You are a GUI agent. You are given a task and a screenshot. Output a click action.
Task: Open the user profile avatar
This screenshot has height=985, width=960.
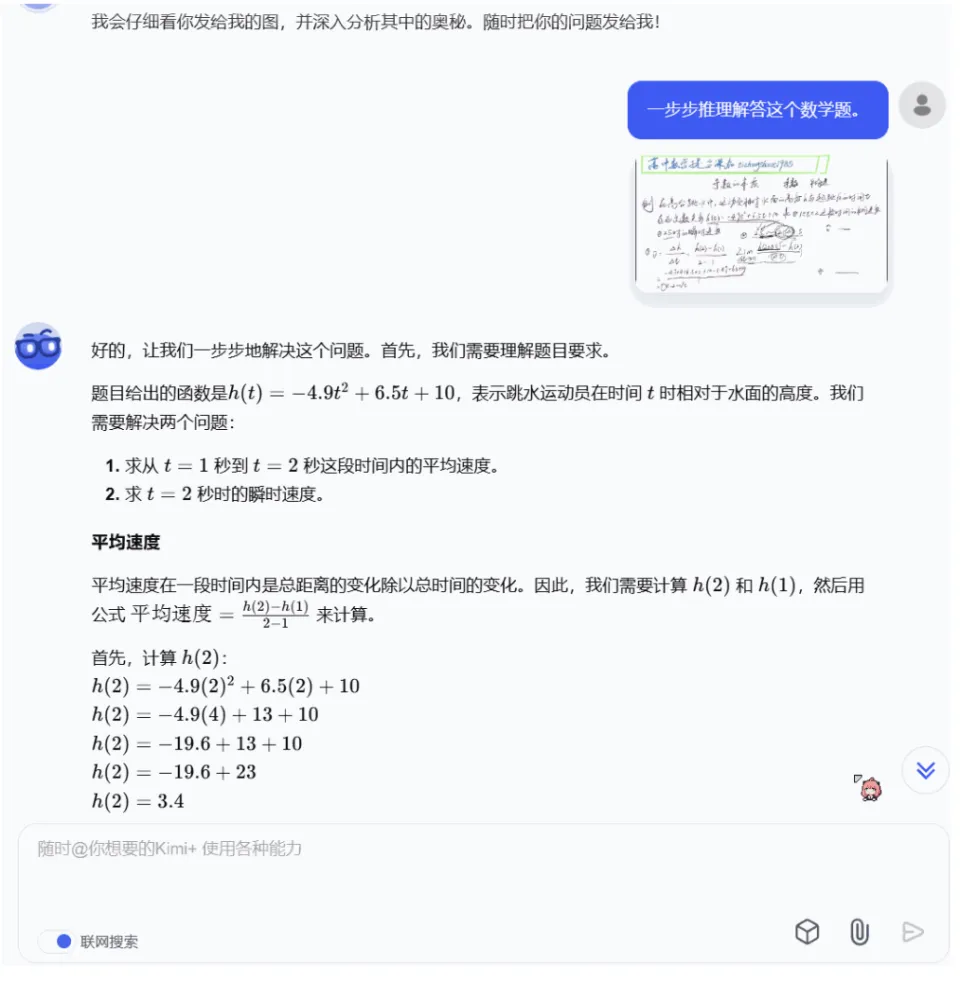tap(922, 105)
